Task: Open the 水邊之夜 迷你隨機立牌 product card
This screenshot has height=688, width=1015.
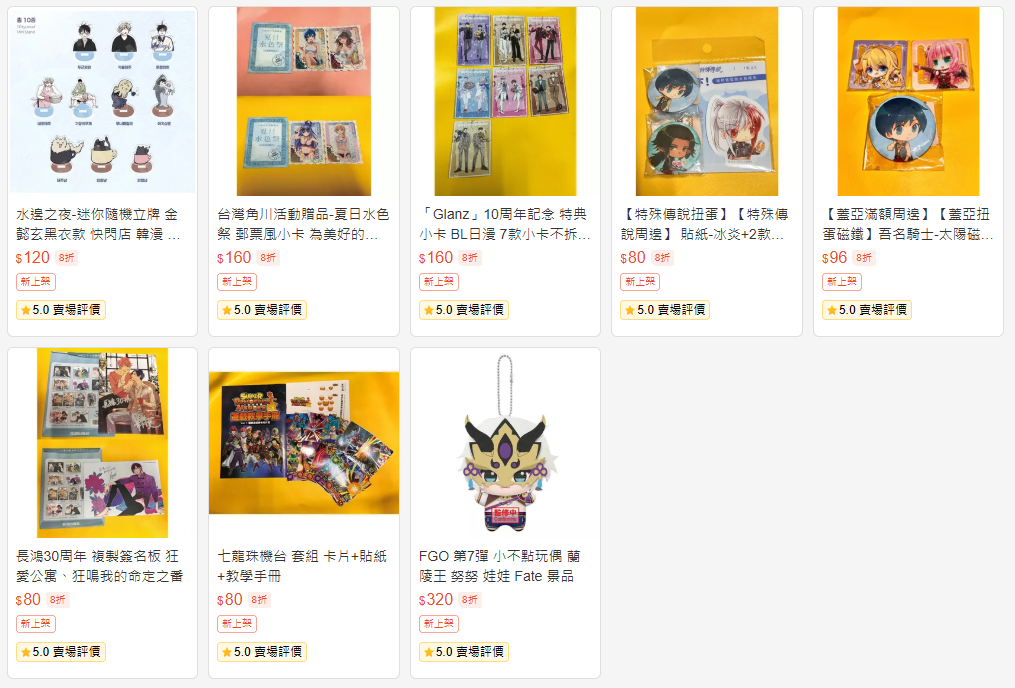Action: coord(102,102)
